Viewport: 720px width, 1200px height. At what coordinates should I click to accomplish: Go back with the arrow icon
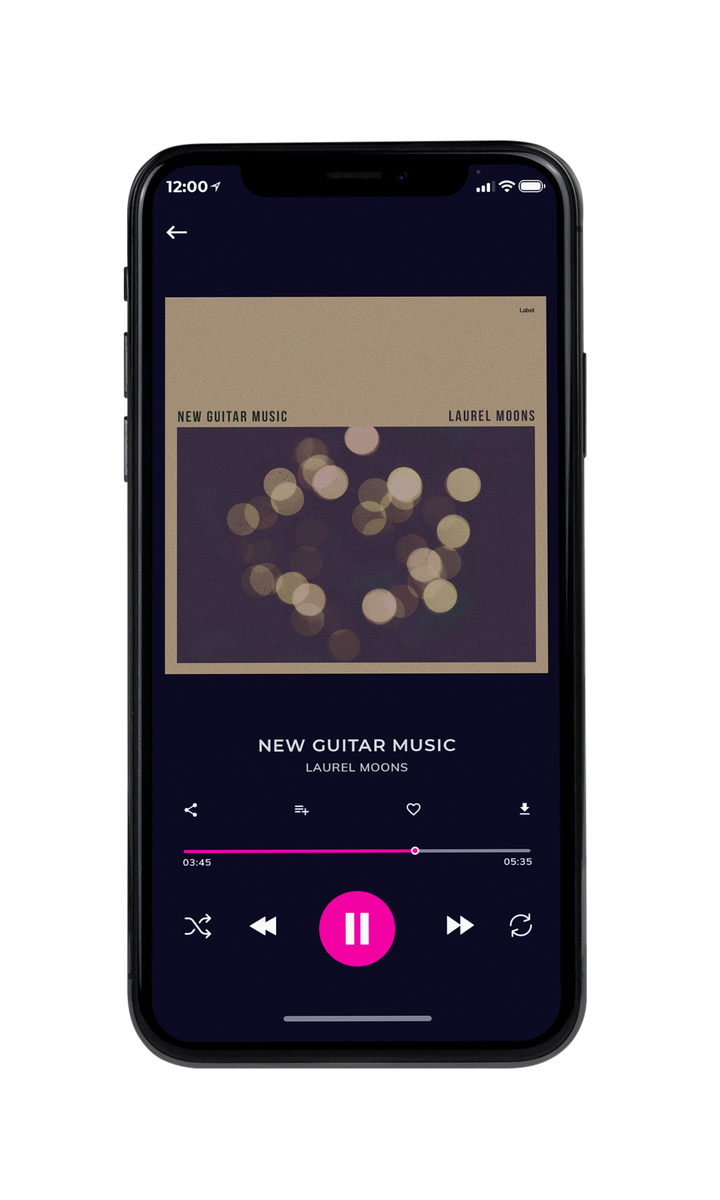[x=177, y=232]
